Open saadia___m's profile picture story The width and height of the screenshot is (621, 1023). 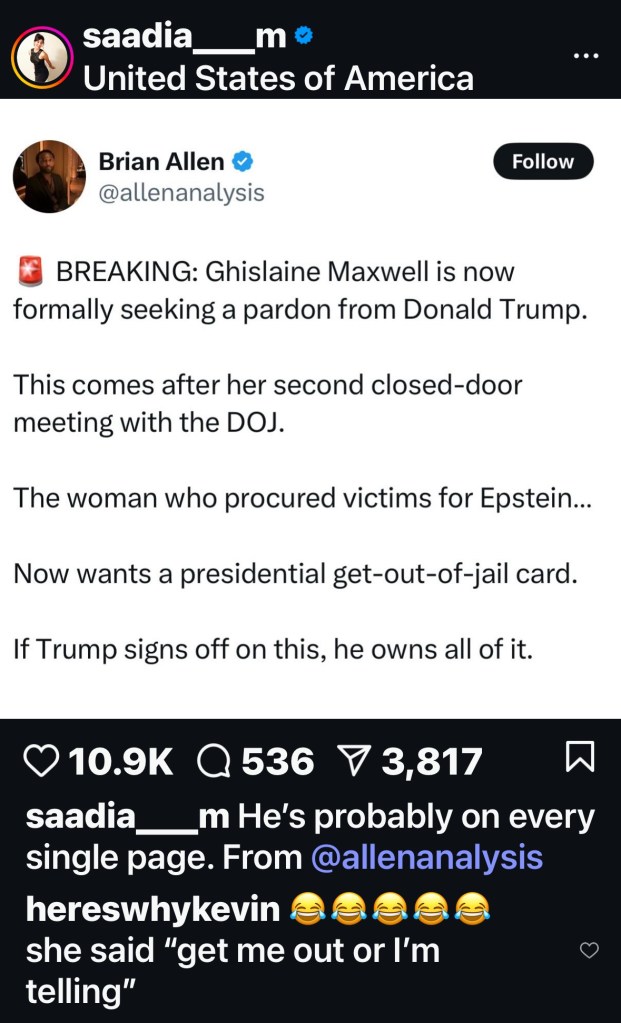click(39, 57)
